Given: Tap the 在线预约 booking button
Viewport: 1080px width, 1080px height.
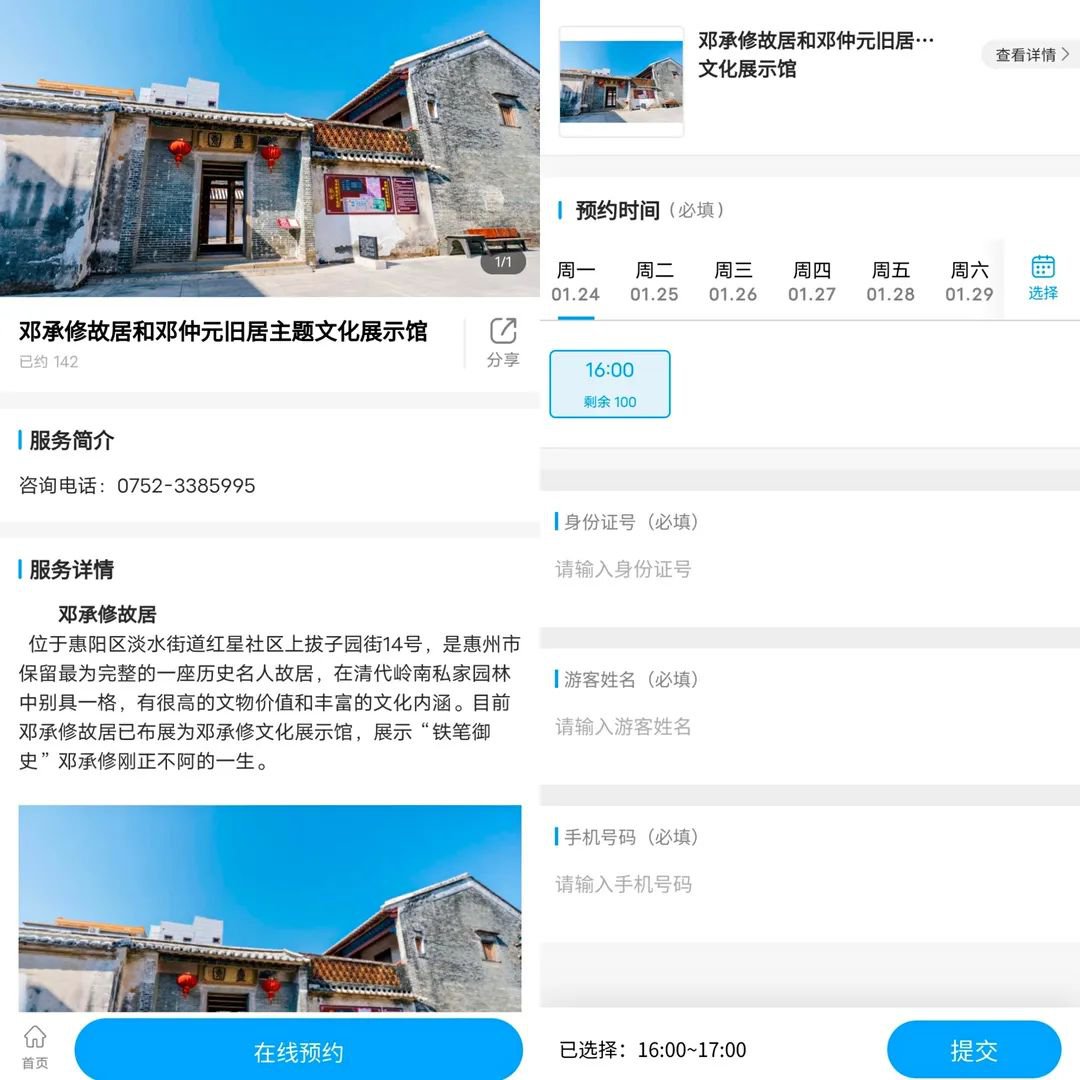Looking at the screenshot, I should (298, 1051).
